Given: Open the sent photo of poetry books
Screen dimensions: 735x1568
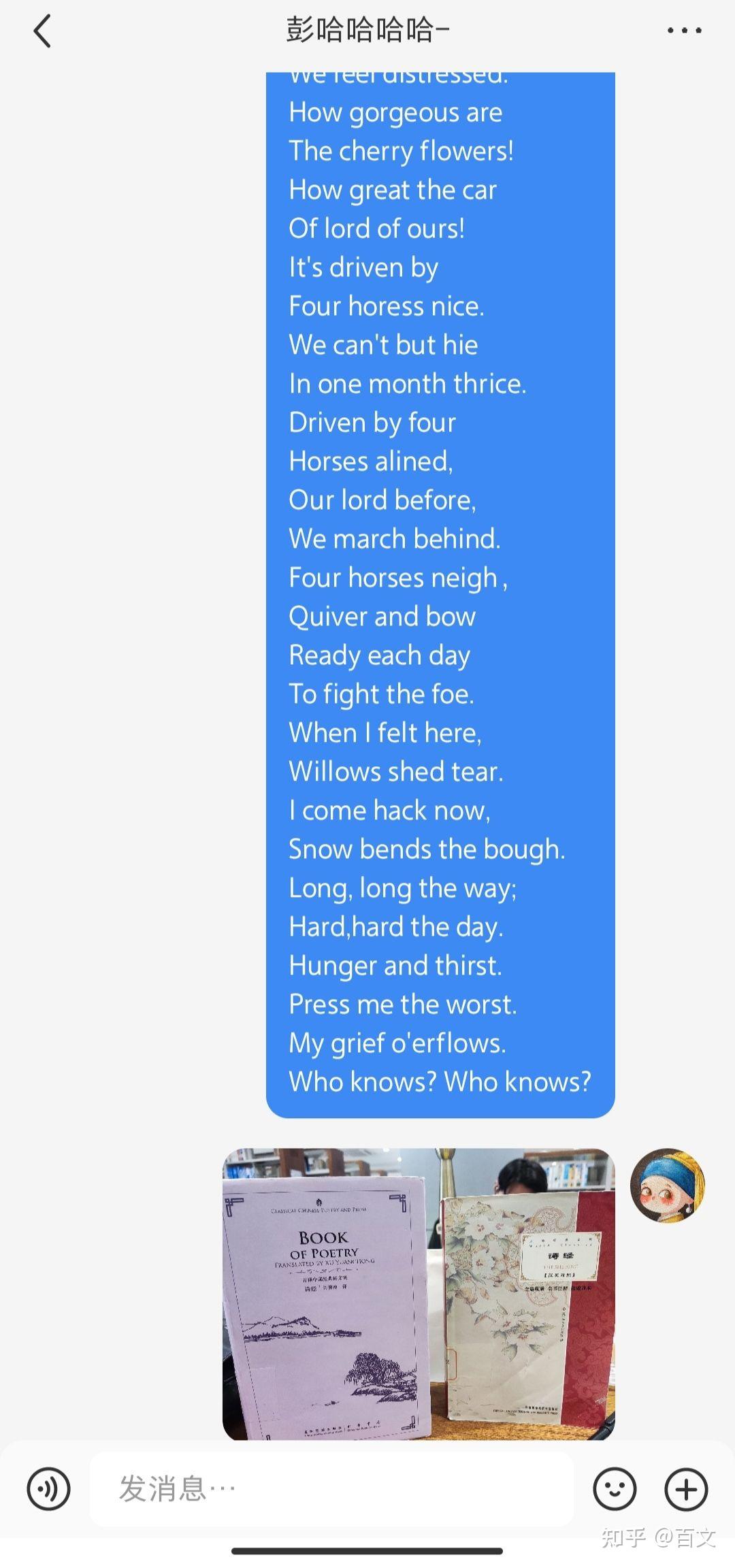Looking at the screenshot, I should click(419, 1293).
